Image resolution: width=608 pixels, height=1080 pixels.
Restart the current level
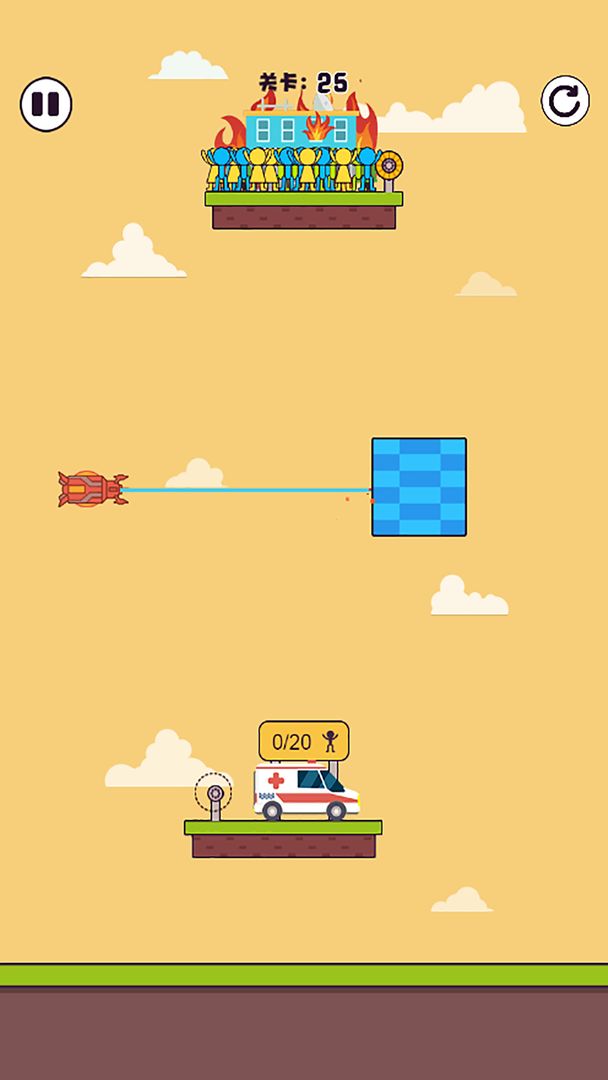point(565,101)
